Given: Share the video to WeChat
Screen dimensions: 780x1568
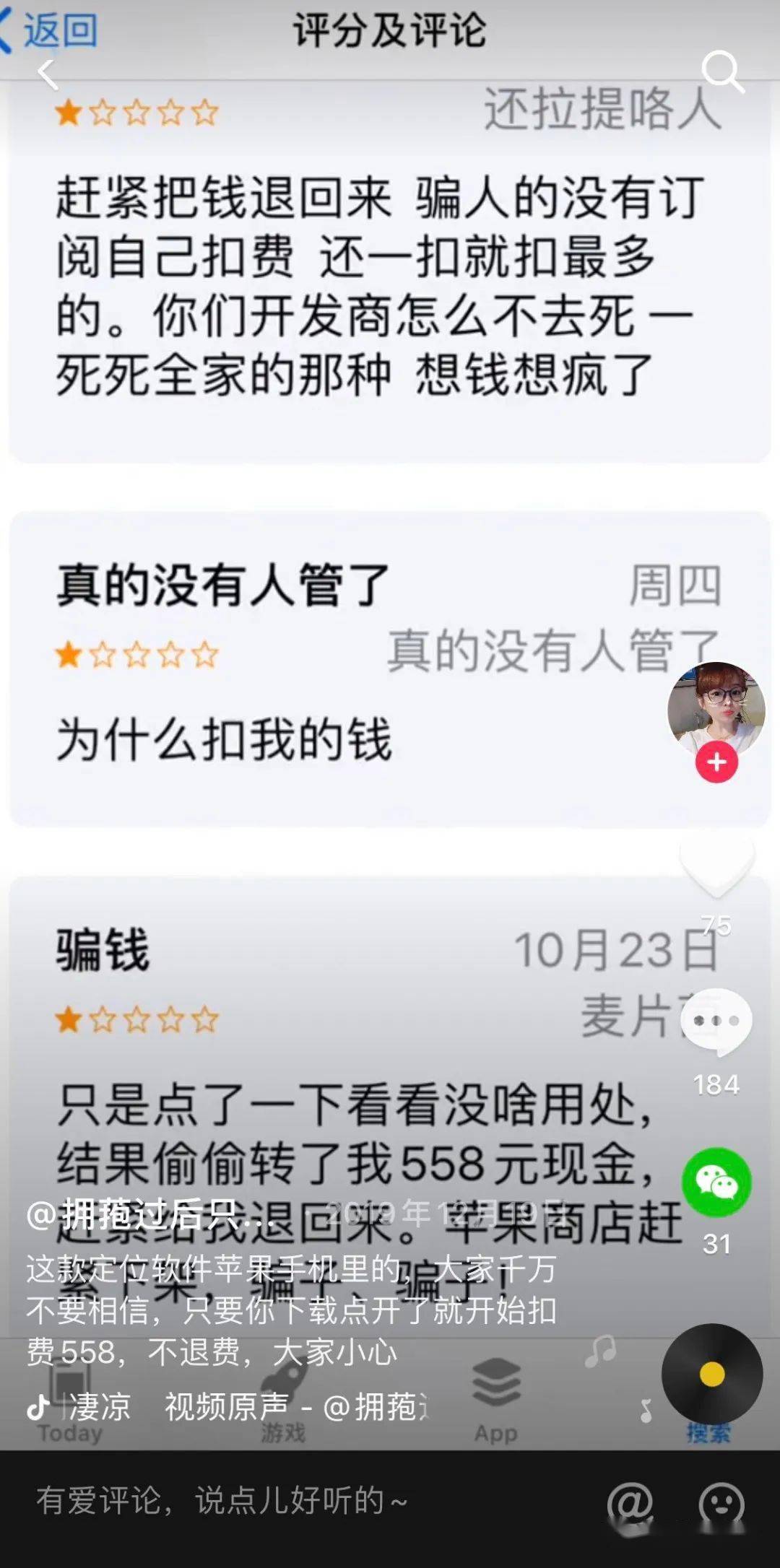Looking at the screenshot, I should click(x=716, y=1182).
